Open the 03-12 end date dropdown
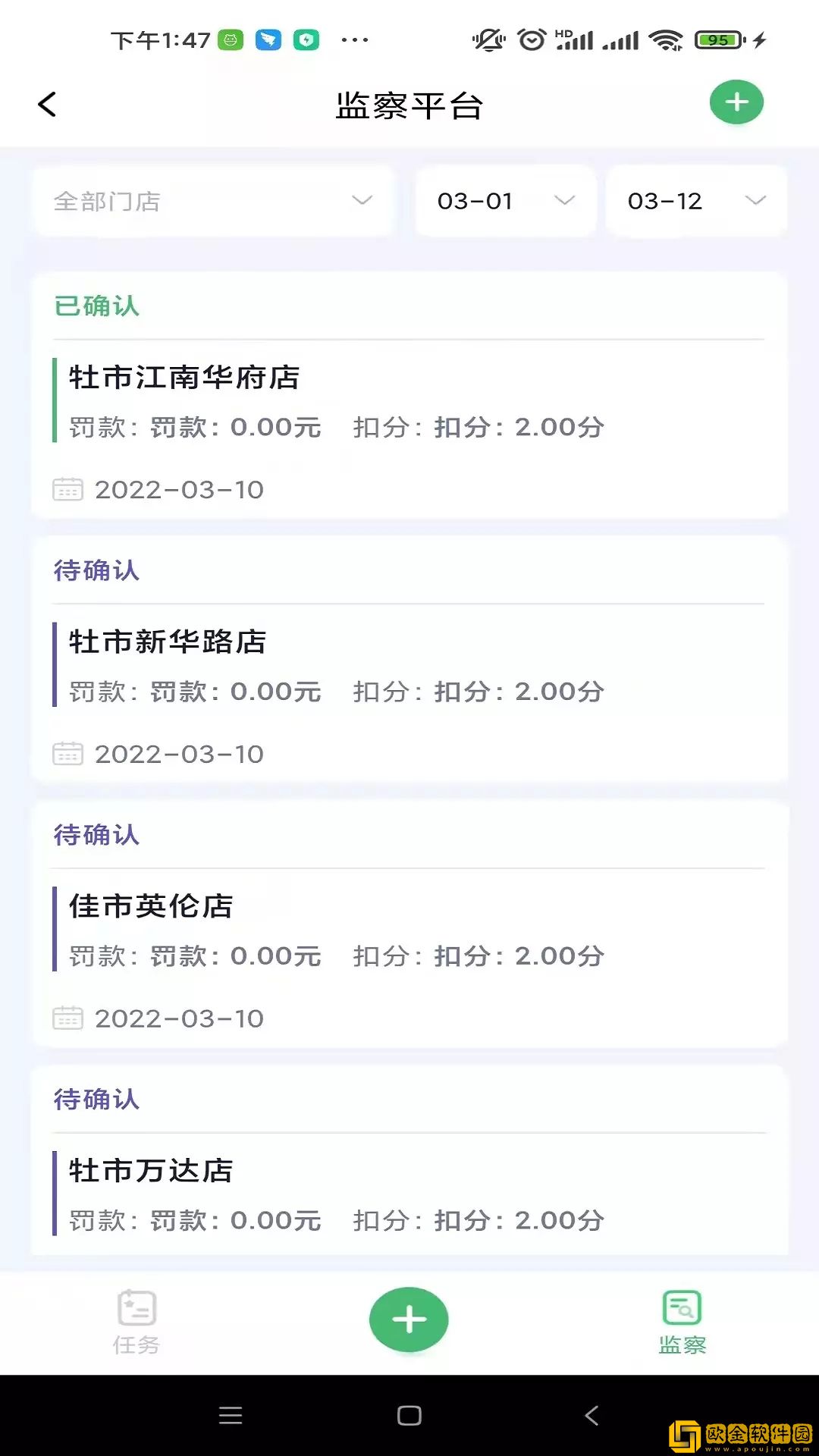The height and width of the screenshot is (1456, 819). click(x=695, y=201)
